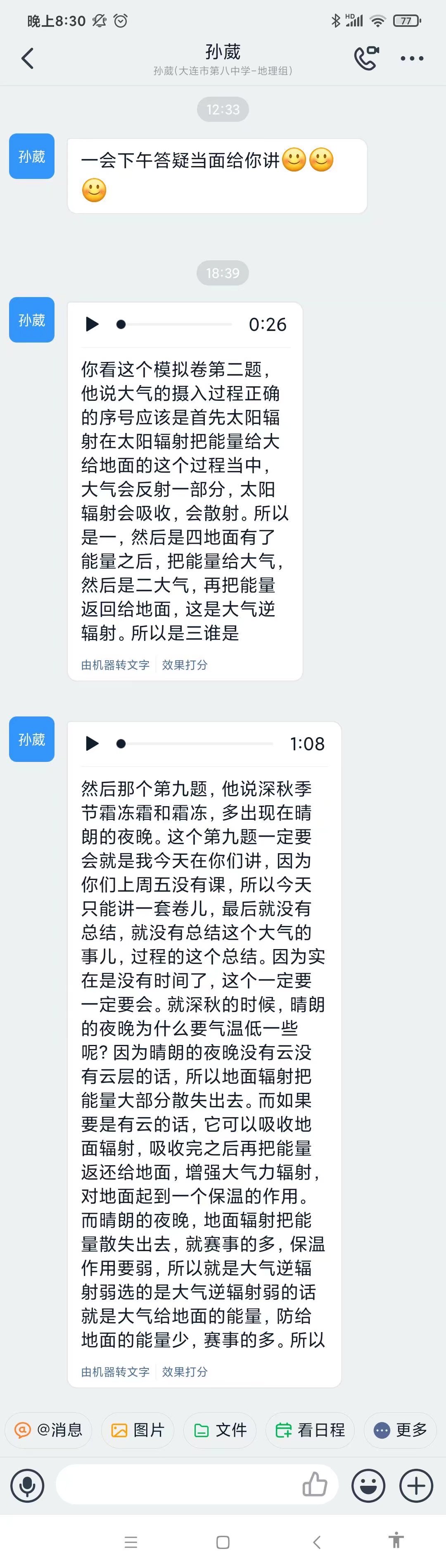Switch to voice input microphone
The height and width of the screenshot is (1568, 446).
click(27, 1486)
